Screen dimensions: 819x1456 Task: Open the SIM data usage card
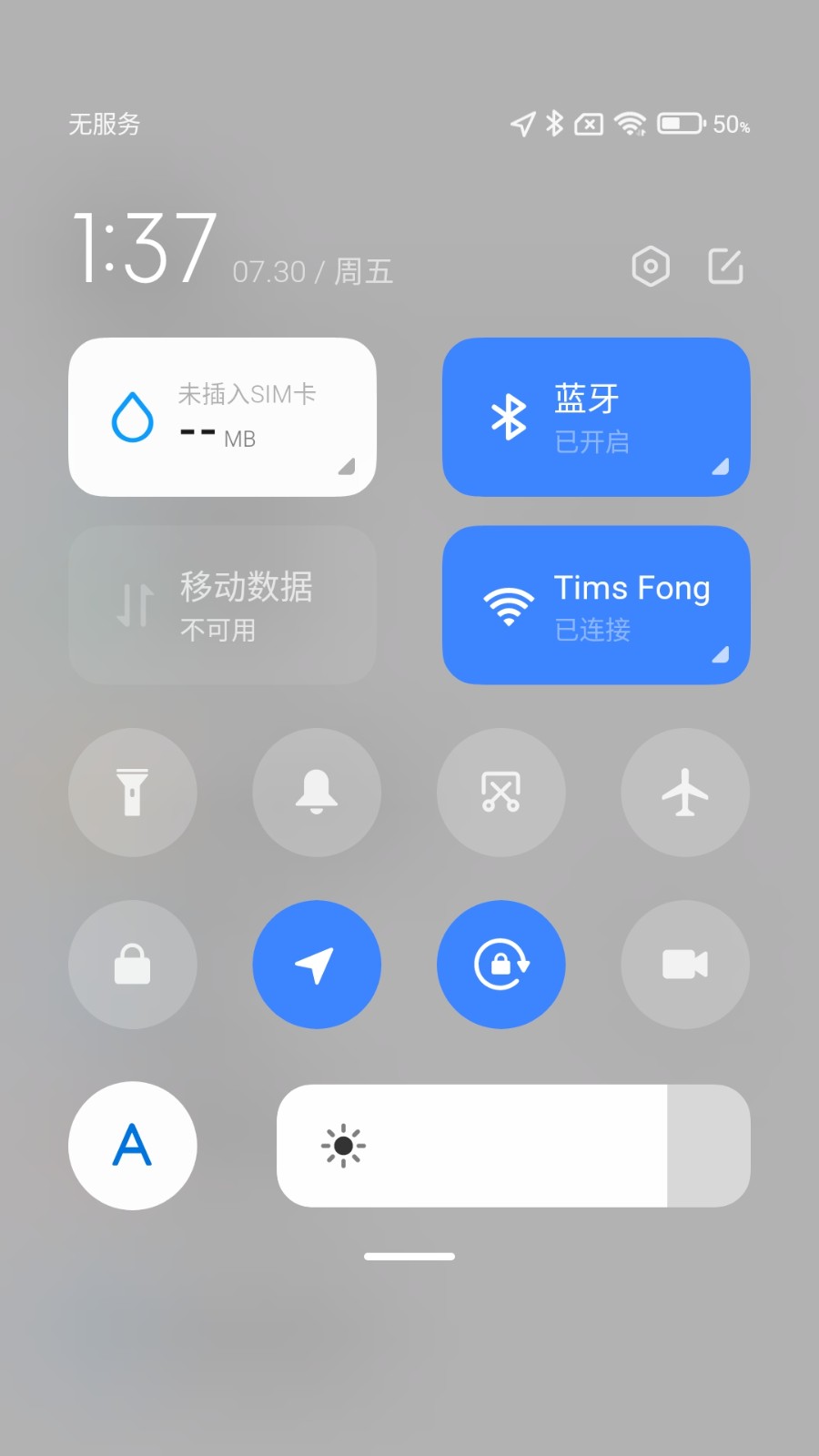(x=222, y=417)
